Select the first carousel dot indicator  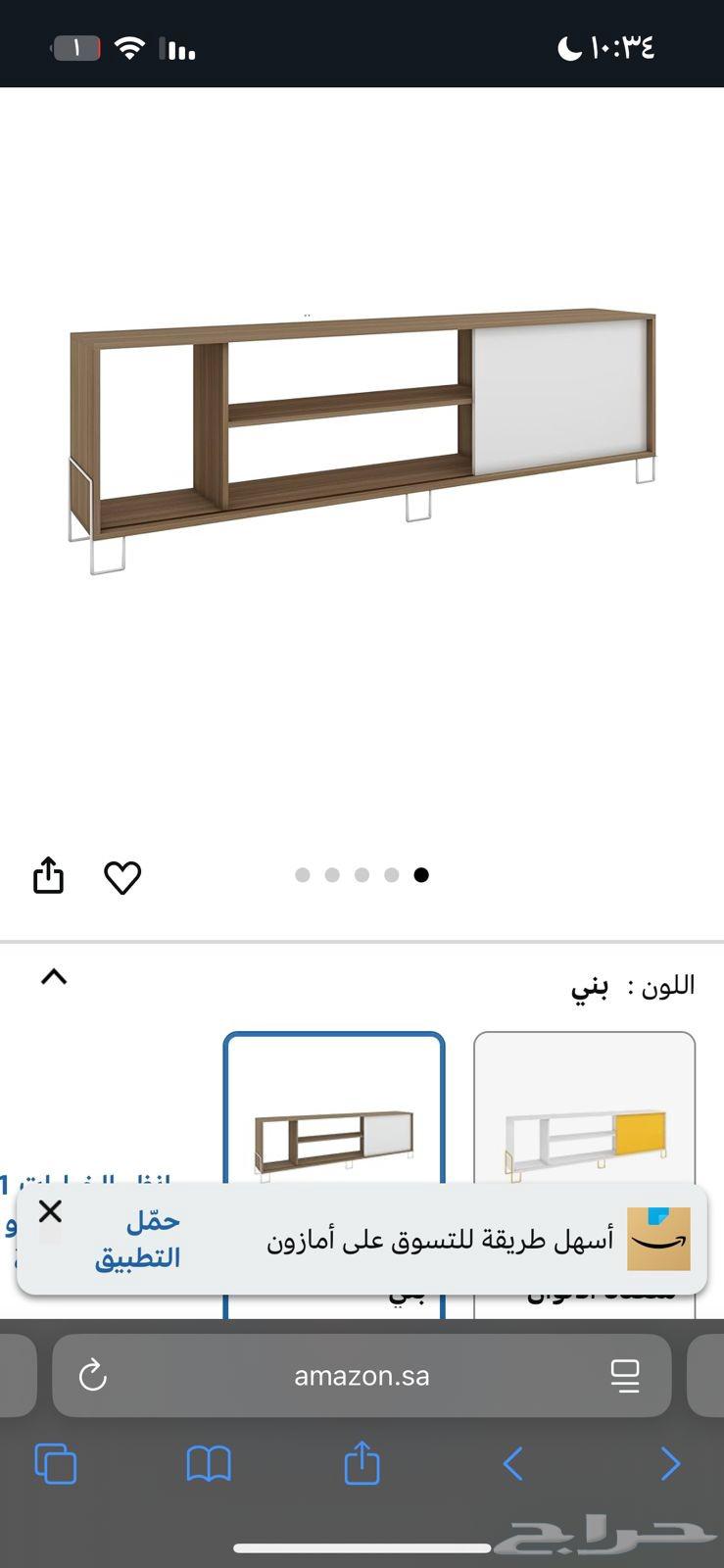tap(303, 874)
